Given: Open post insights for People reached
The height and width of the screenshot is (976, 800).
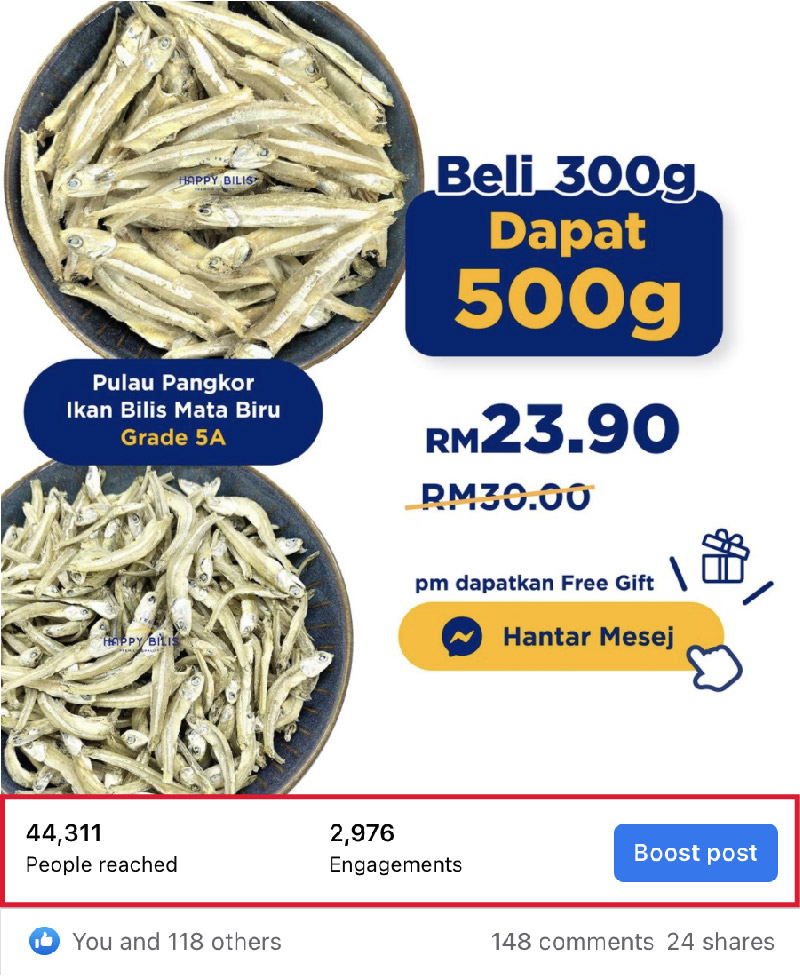Looking at the screenshot, I should pyautogui.click(x=100, y=849).
